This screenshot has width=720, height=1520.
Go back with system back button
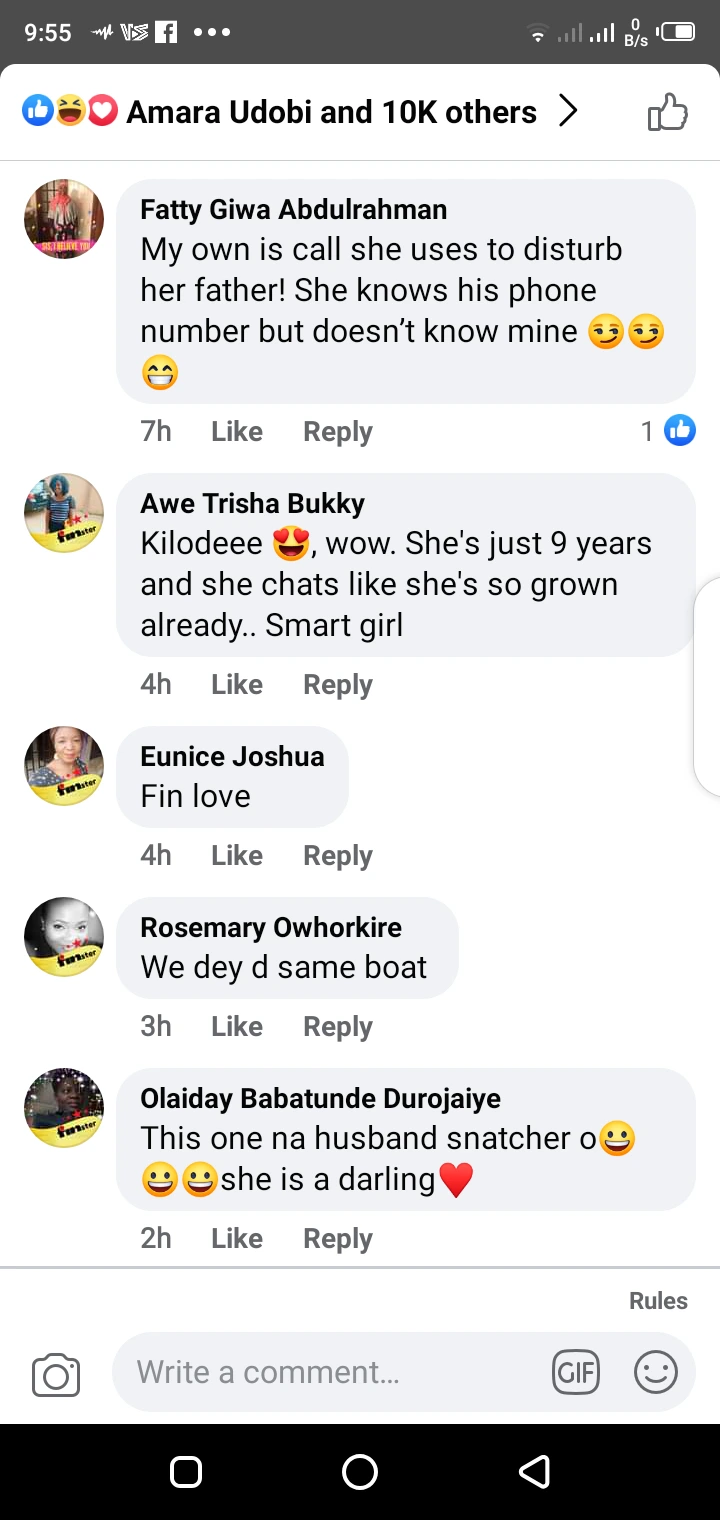tap(534, 1471)
